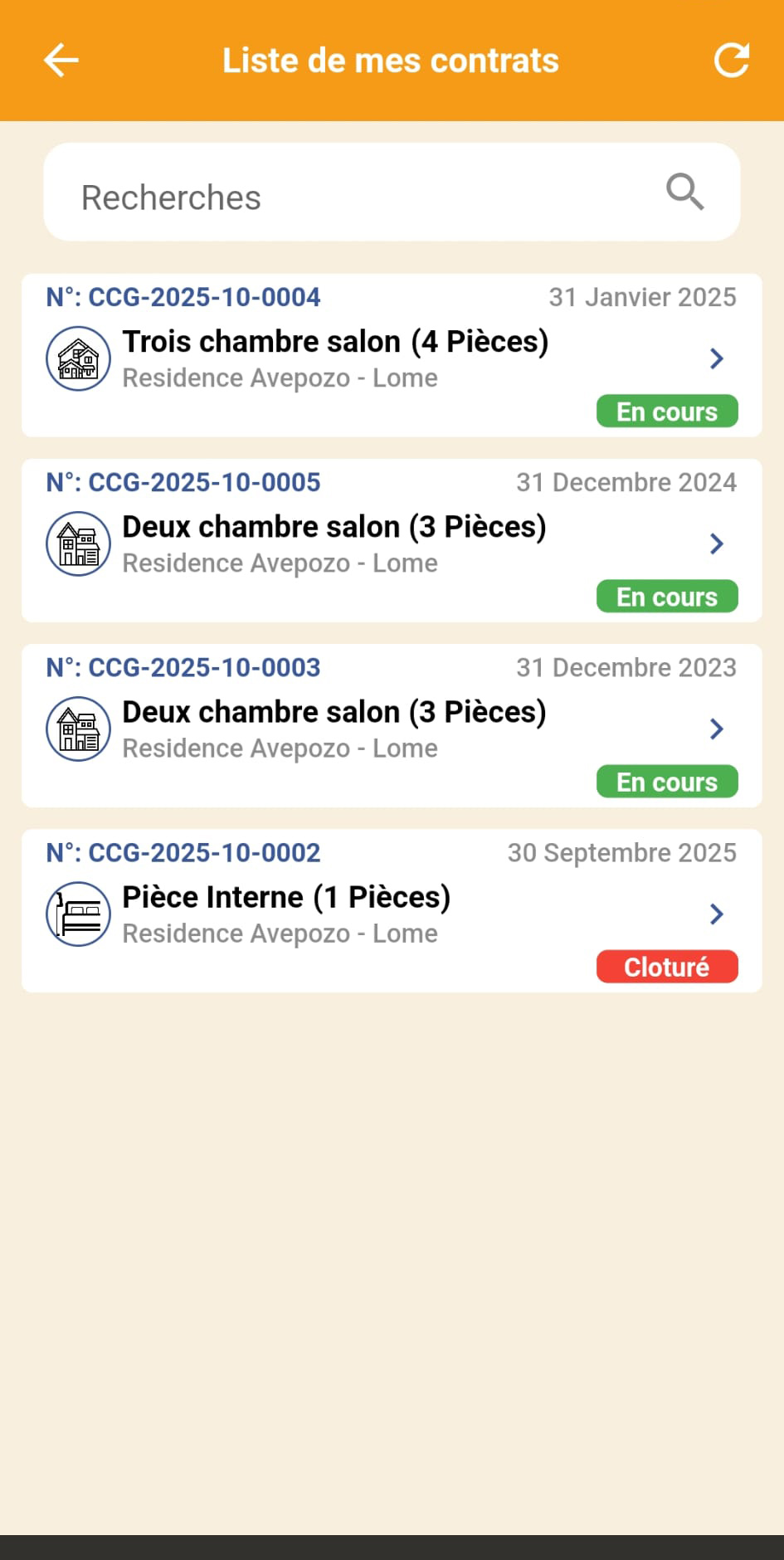Viewport: 784px width, 1560px height.
Task: Tap the magnifying glass search icon
Action: click(684, 192)
